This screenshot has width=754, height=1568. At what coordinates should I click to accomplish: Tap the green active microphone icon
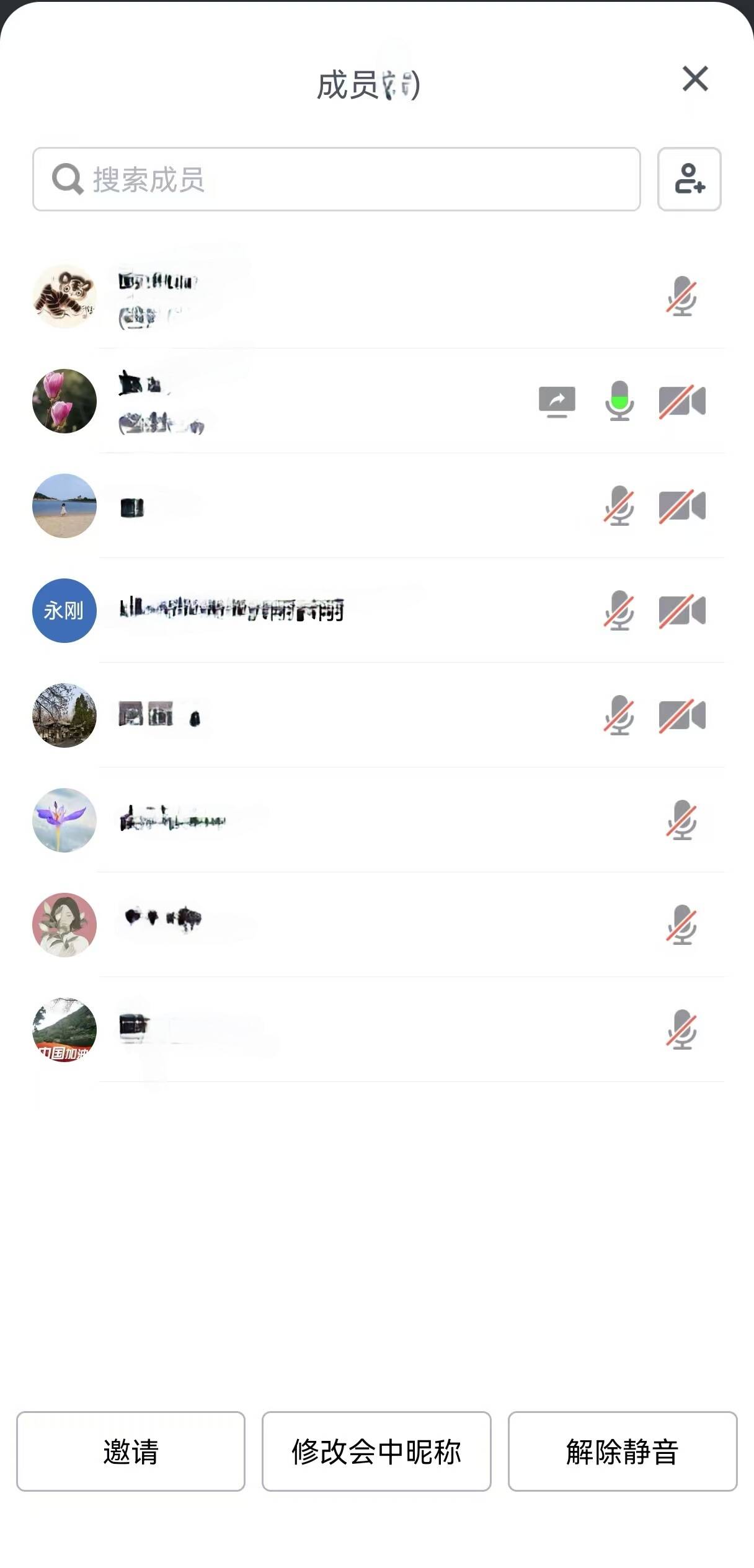coord(619,401)
